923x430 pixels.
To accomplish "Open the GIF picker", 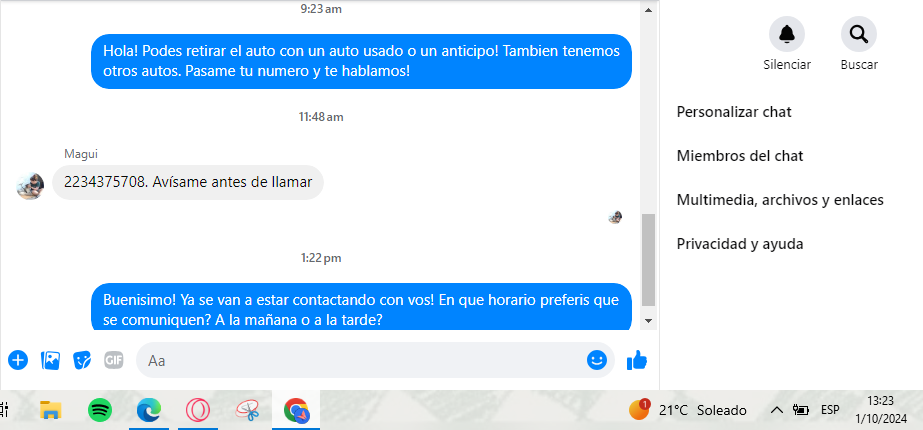I will click(114, 360).
